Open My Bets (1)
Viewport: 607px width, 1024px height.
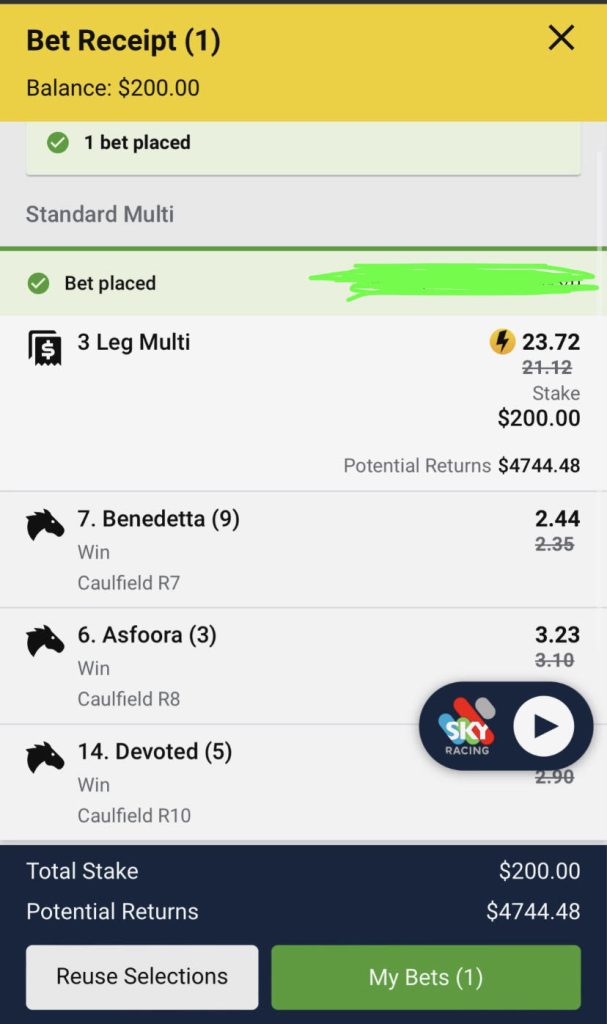(425, 977)
